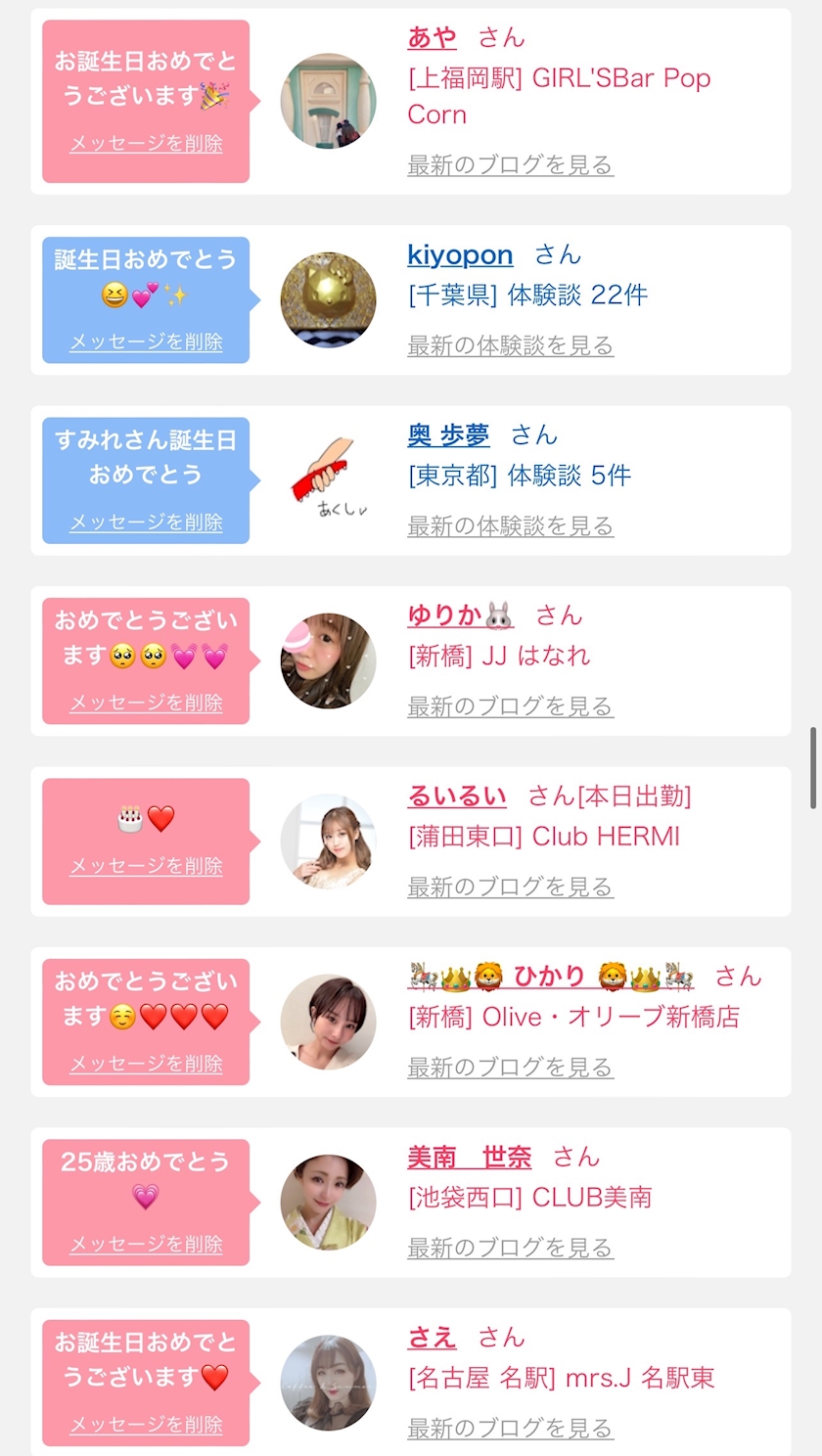Delete the cake emoji message from るいるい
This screenshot has width=822, height=1456.
[x=146, y=866]
